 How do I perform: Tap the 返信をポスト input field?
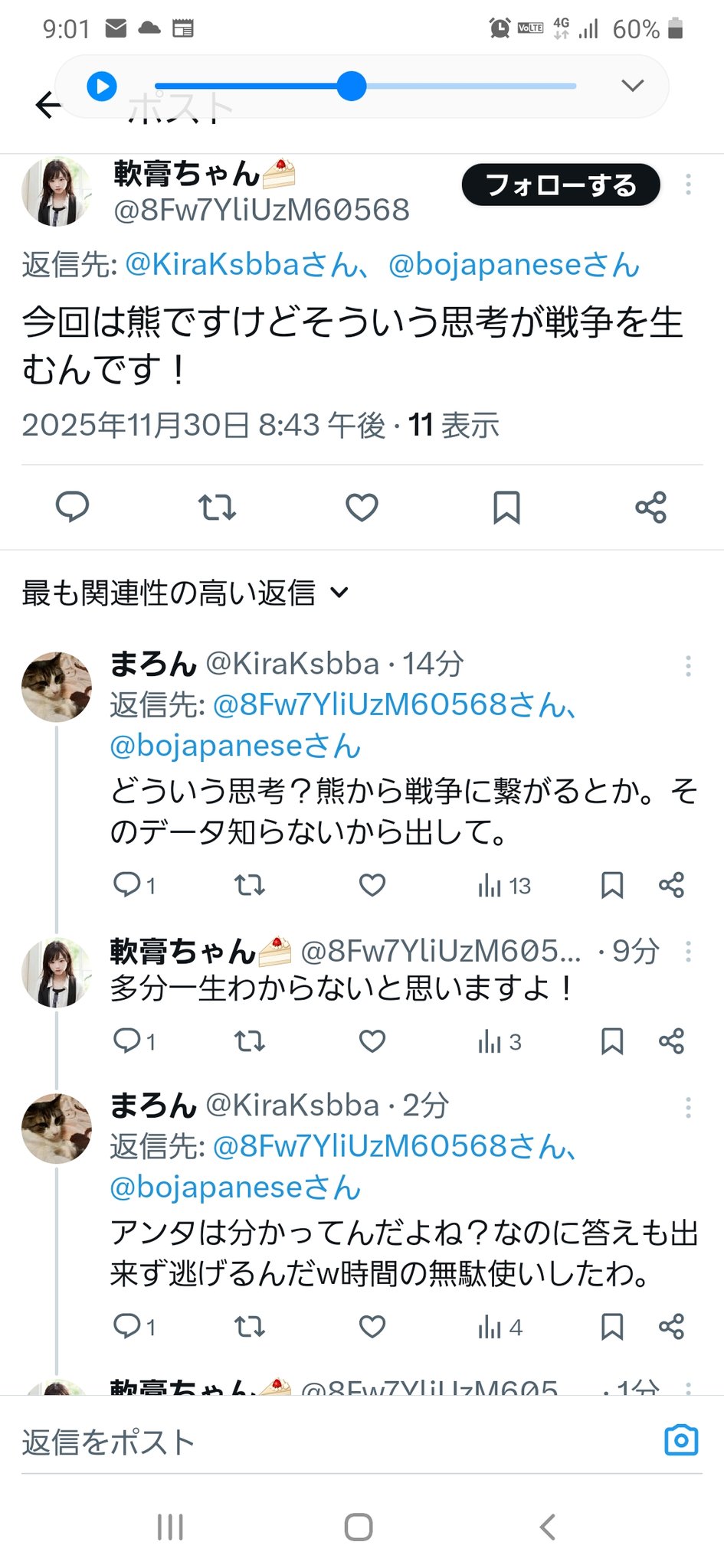click(x=306, y=1442)
